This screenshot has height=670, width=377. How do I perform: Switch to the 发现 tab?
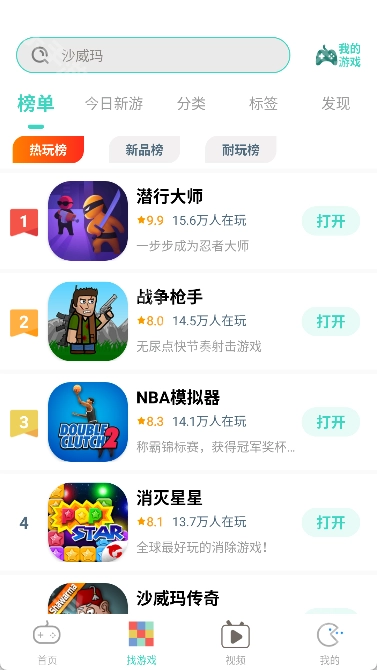click(336, 103)
